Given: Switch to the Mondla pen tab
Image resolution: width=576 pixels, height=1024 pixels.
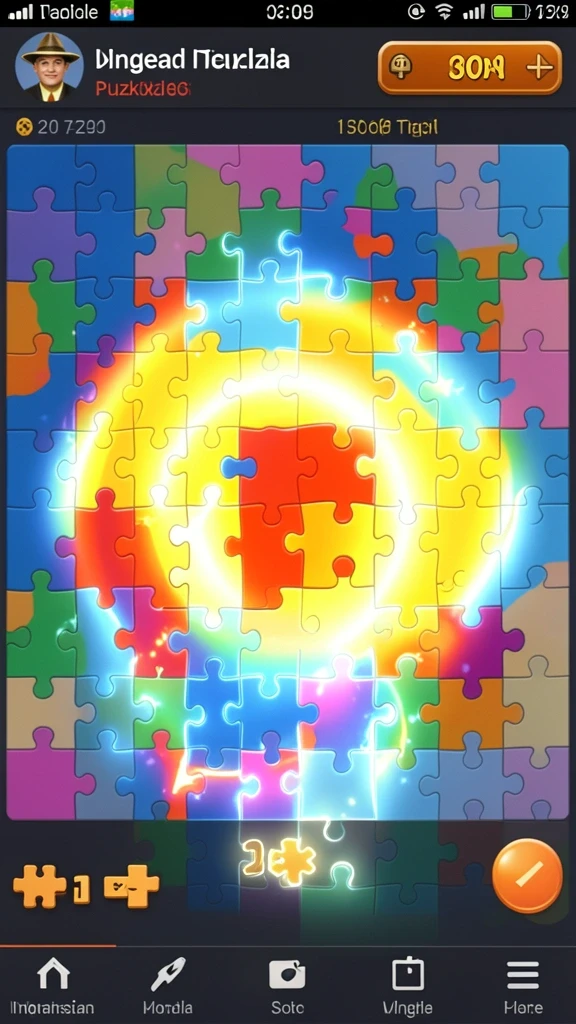Looking at the screenshot, I should [168, 985].
